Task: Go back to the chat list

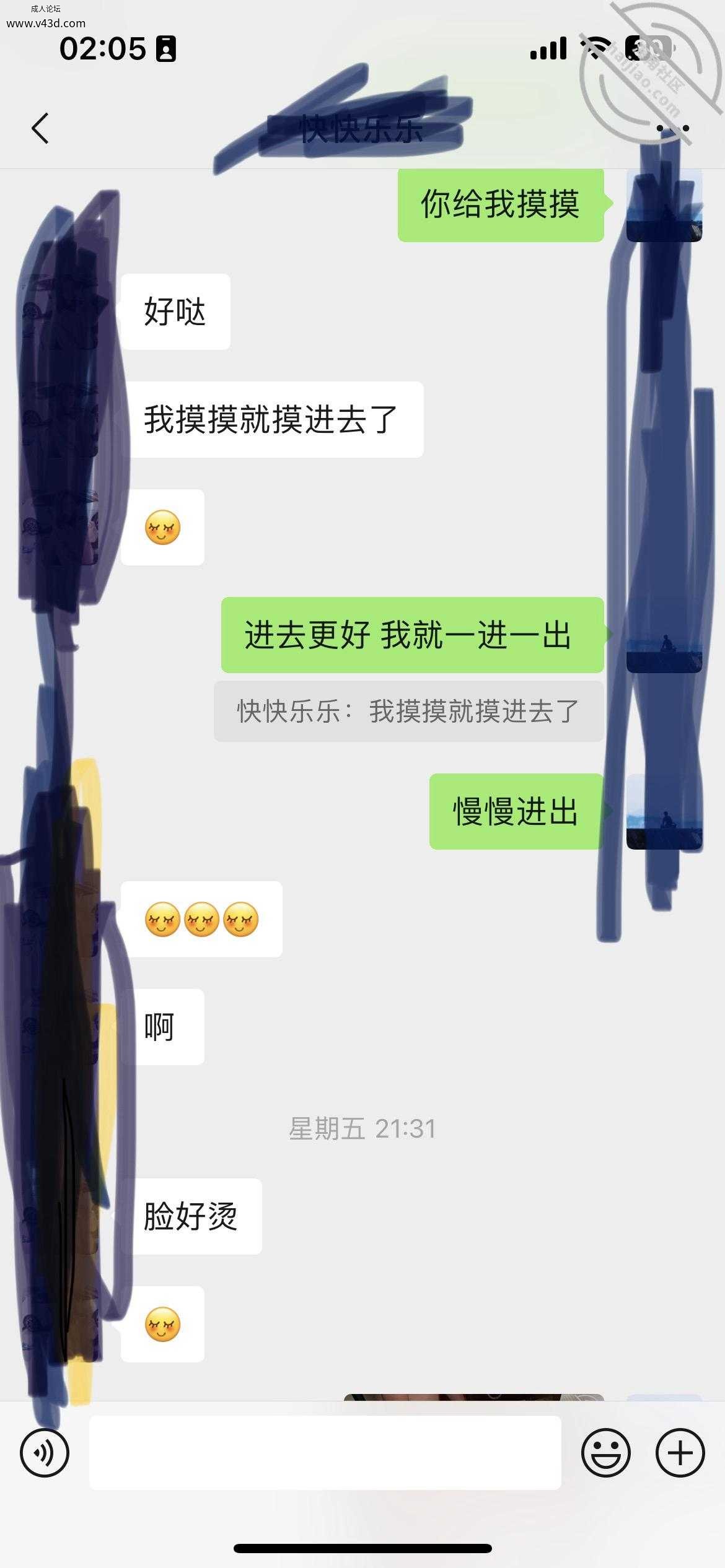Action: coord(40,129)
